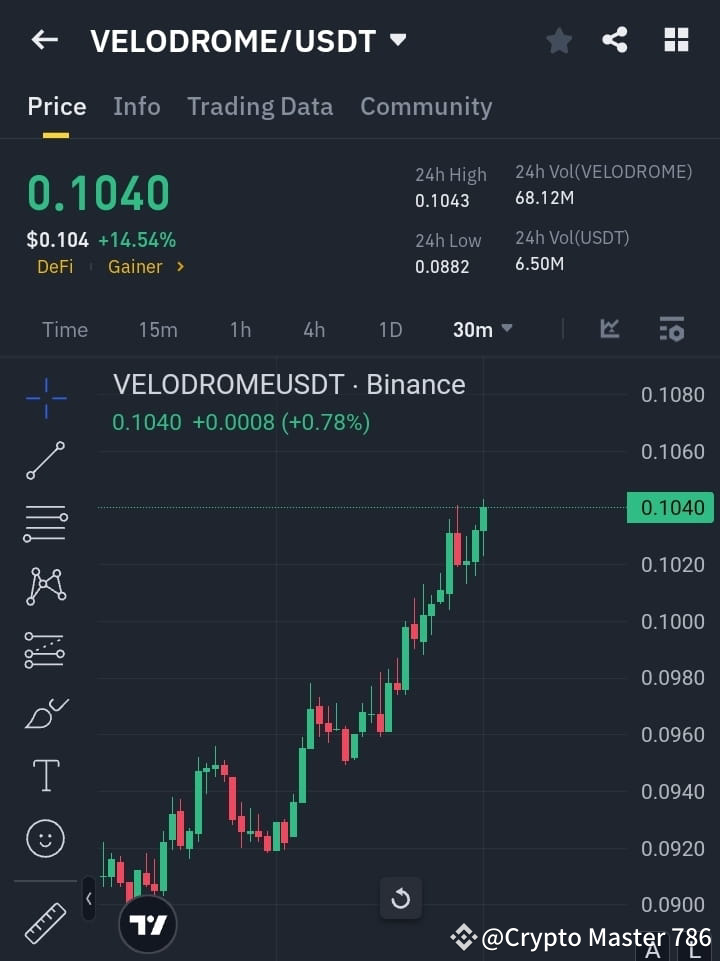Open the Community tab
This screenshot has width=720, height=961.
[x=426, y=106]
